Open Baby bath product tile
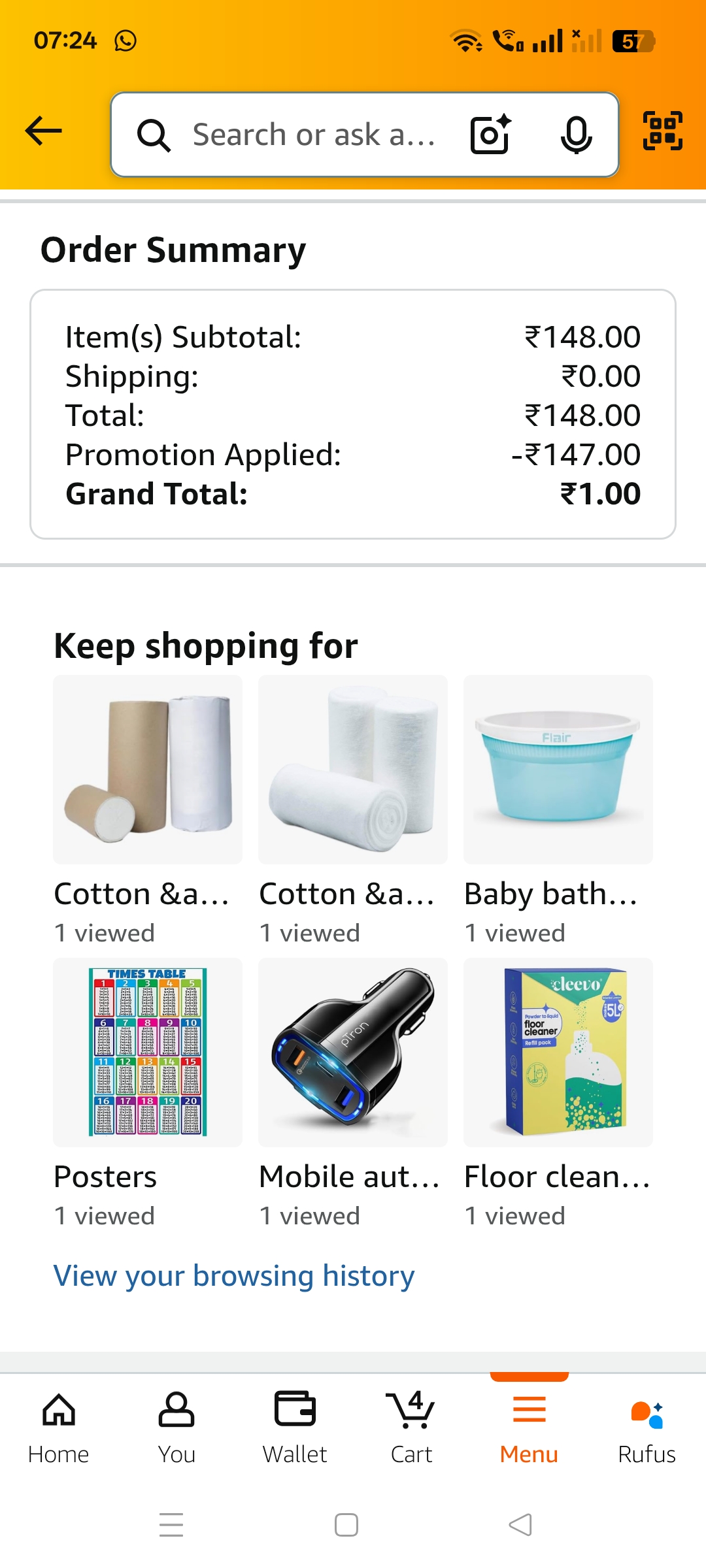This screenshot has width=706, height=1568. [558, 770]
